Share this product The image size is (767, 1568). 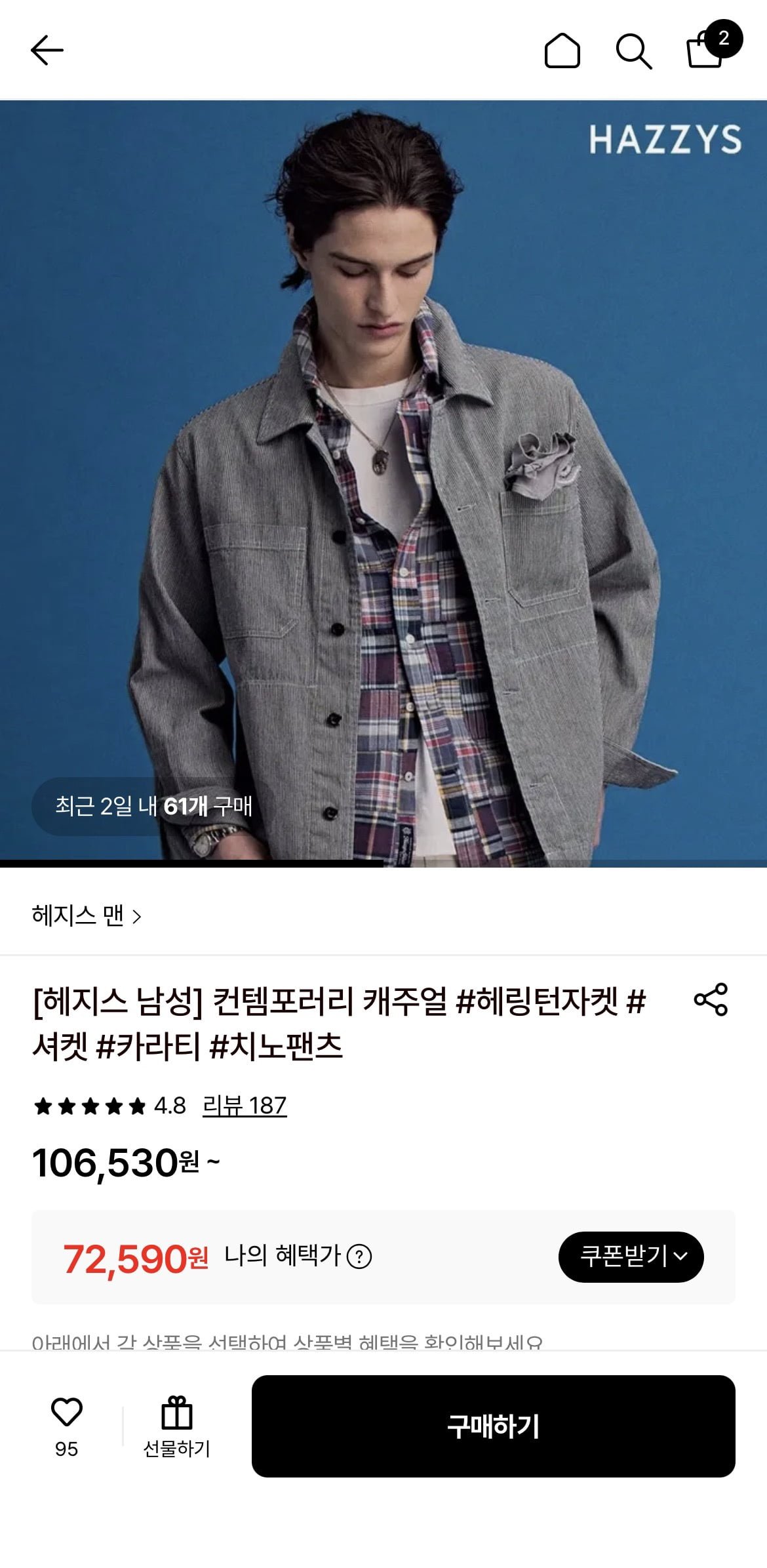click(711, 999)
